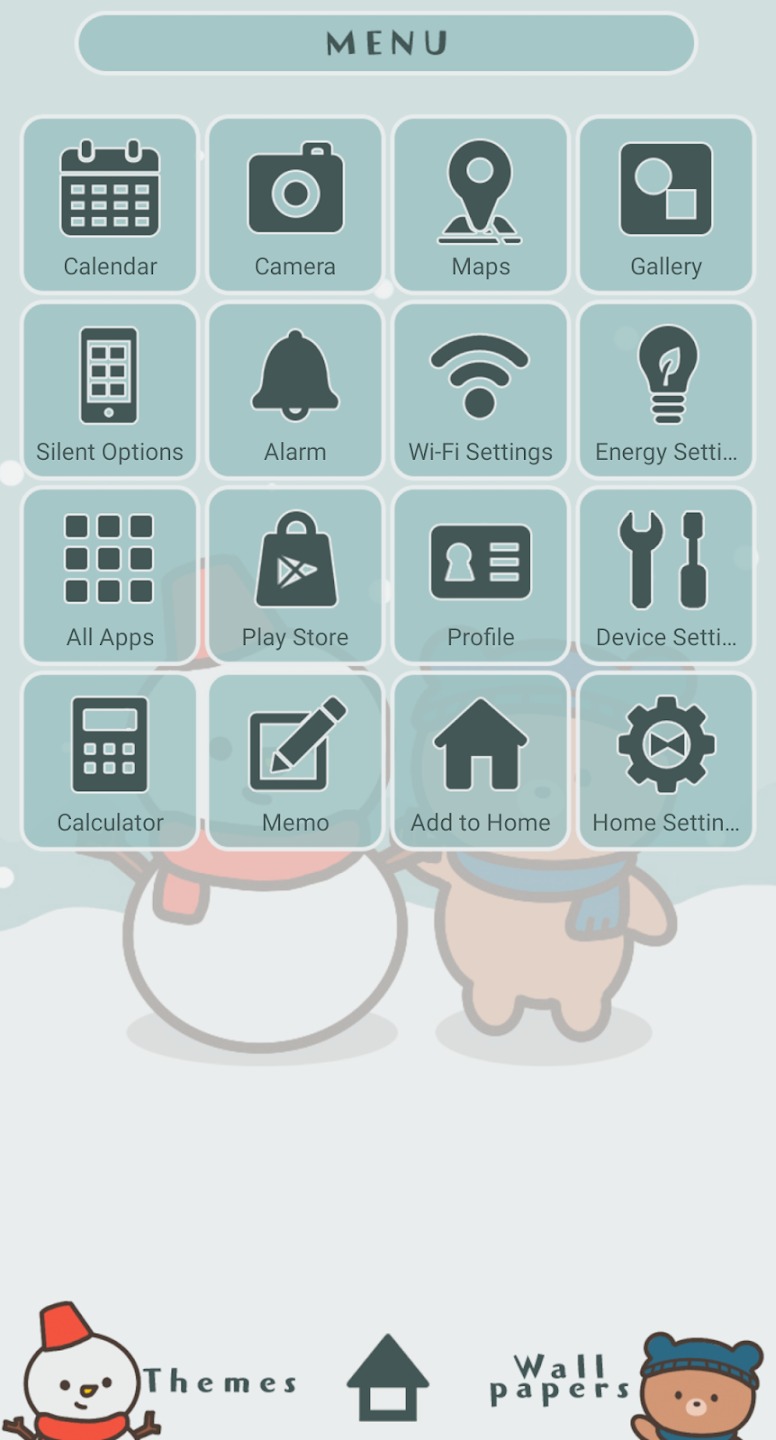Open Home Settings tile
This screenshot has height=1440, width=776.
click(x=666, y=761)
